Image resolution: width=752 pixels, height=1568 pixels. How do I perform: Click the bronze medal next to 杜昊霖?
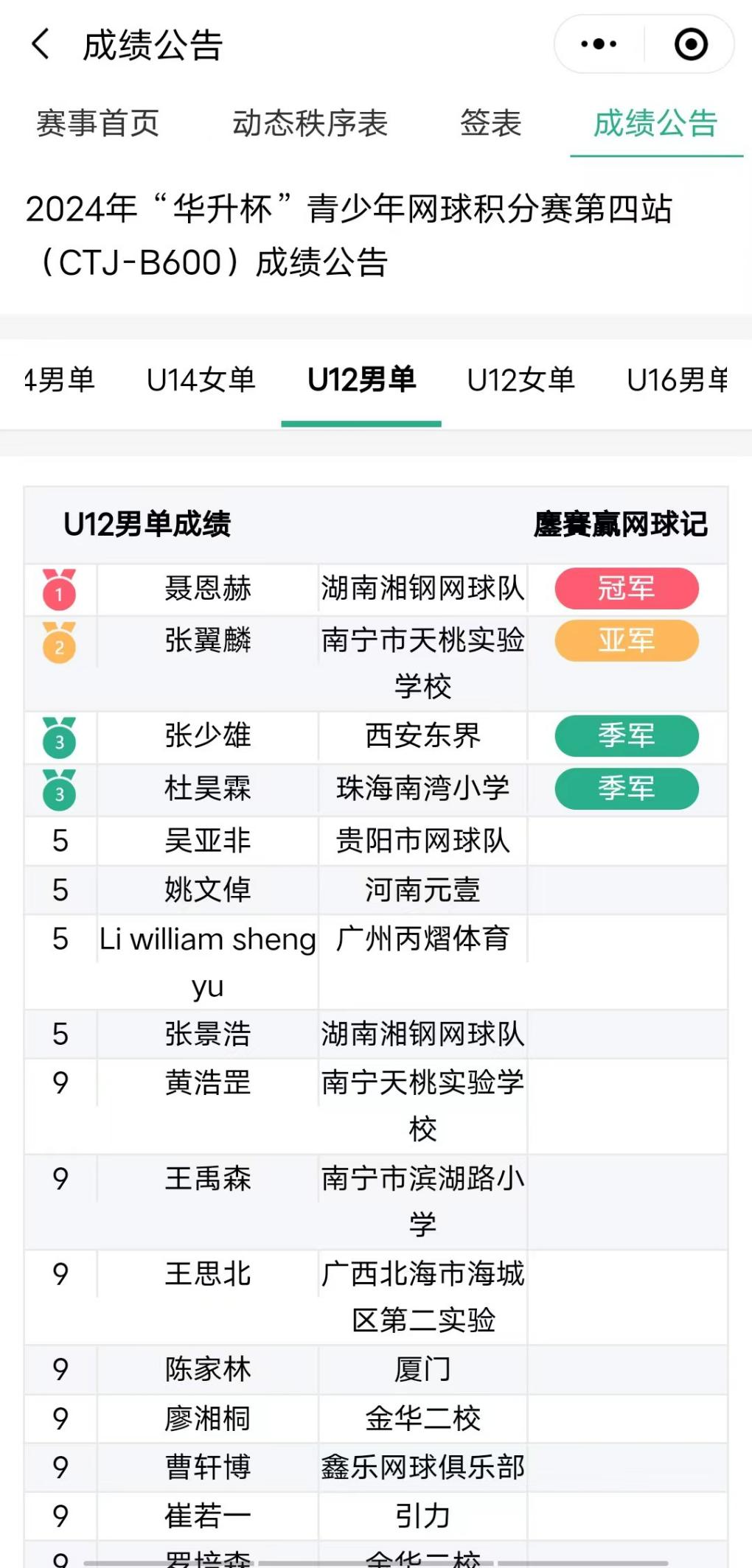(60, 789)
